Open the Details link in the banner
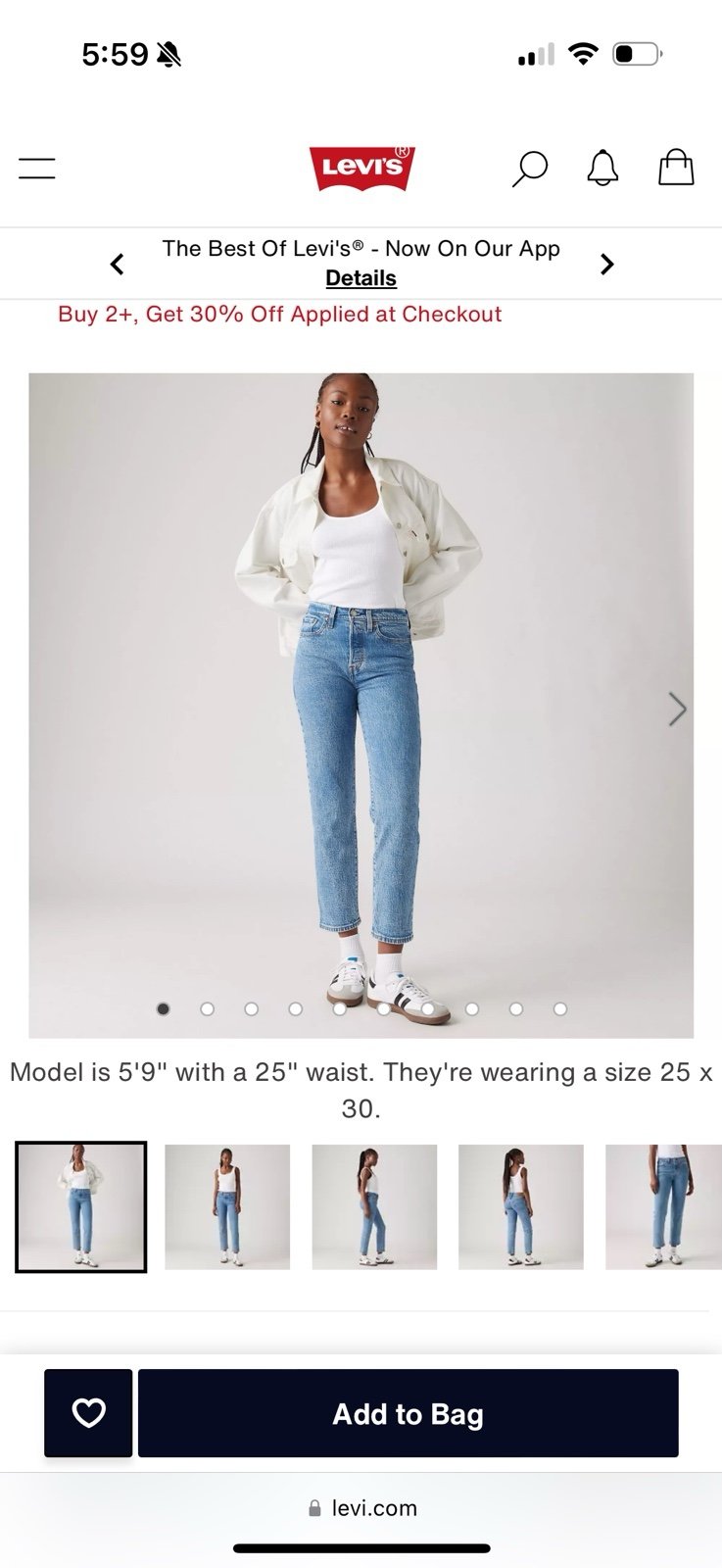This screenshot has height=1568, width=722. pyautogui.click(x=361, y=278)
